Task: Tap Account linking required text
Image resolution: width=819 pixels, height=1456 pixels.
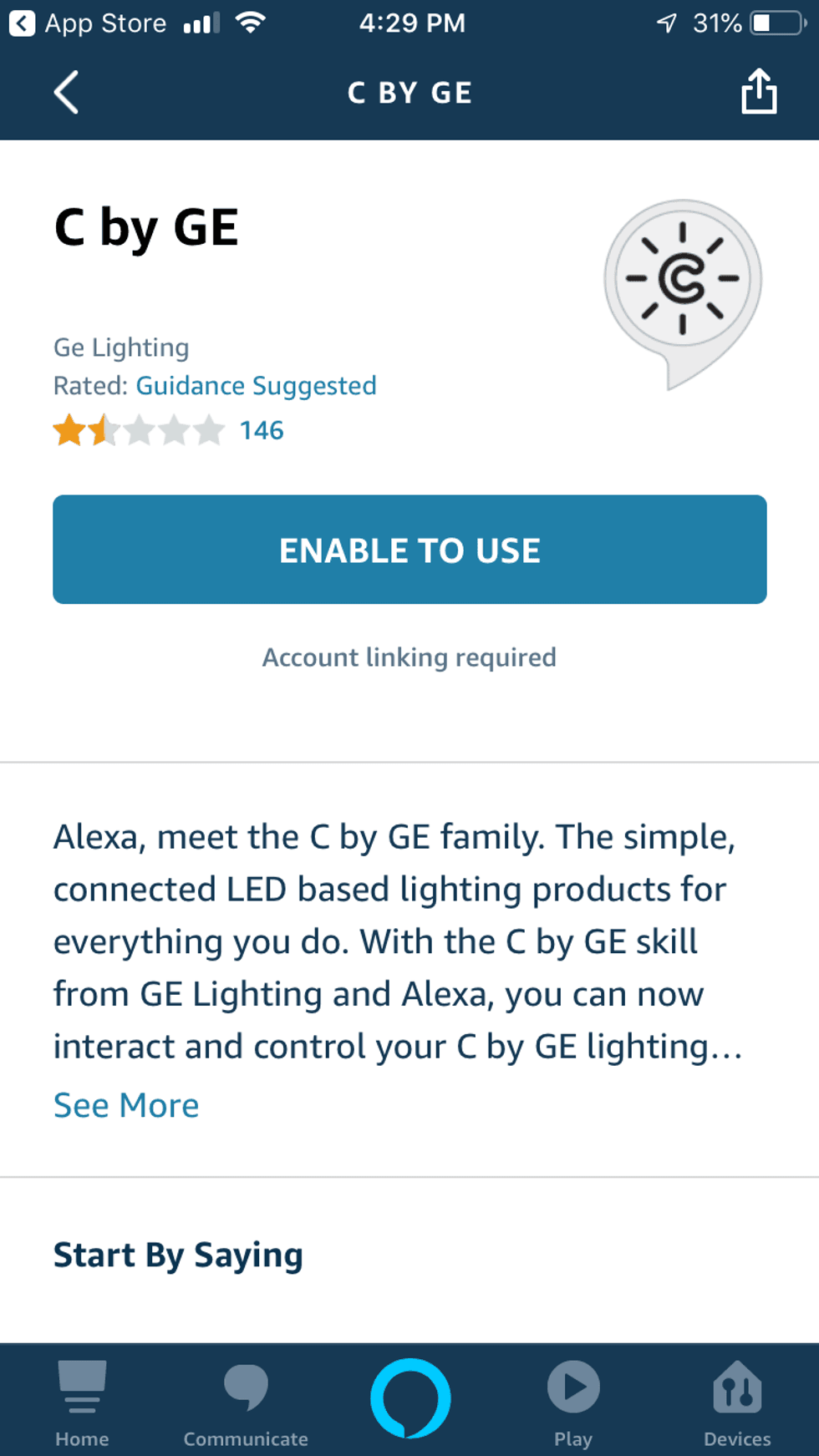Action: coord(409,657)
